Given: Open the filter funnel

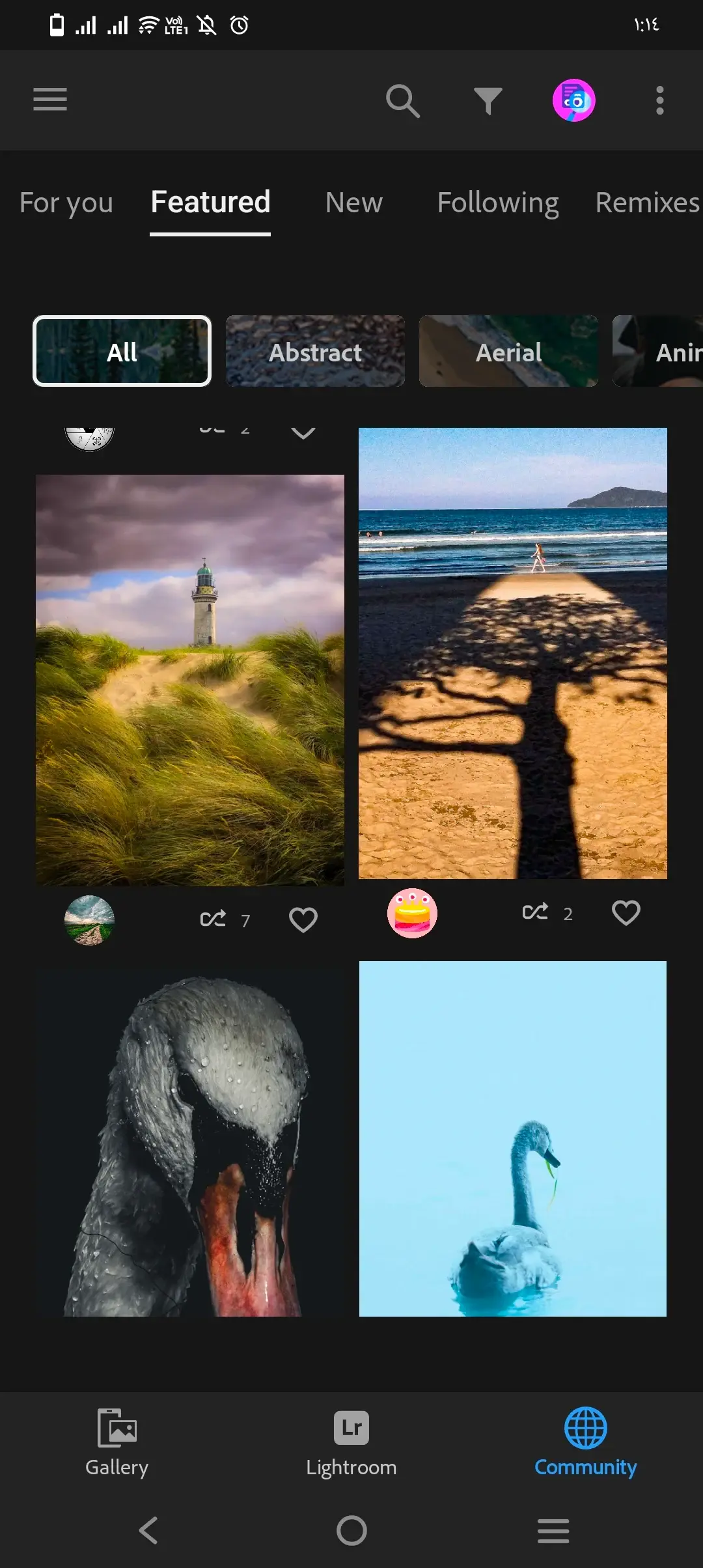Looking at the screenshot, I should point(488,101).
